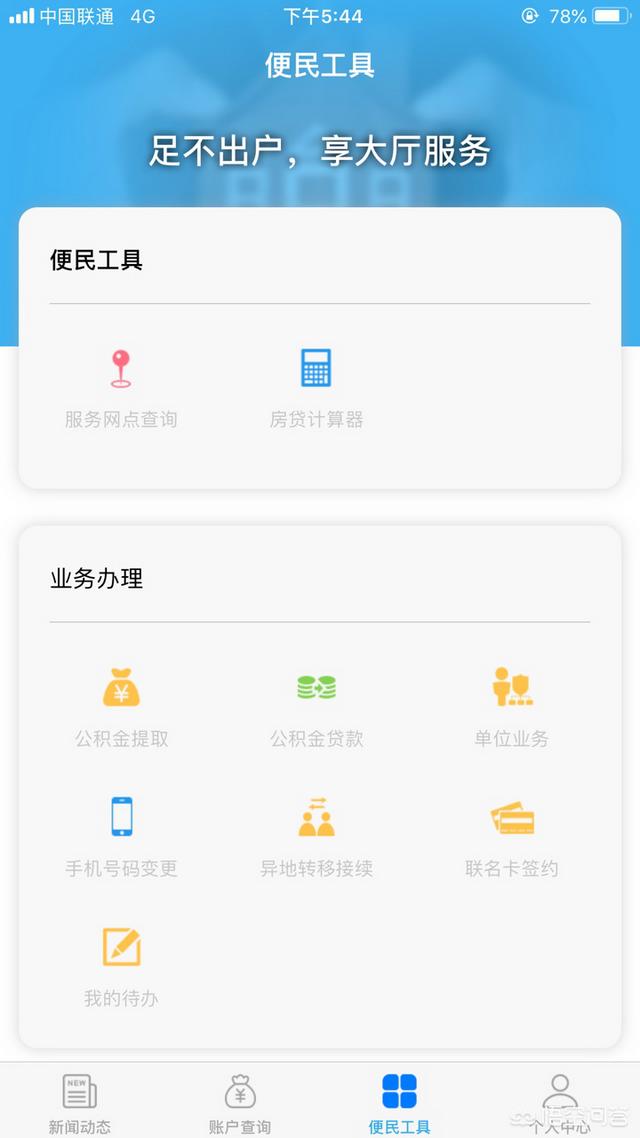View 我的待办 pending items

(x=121, y=967)
